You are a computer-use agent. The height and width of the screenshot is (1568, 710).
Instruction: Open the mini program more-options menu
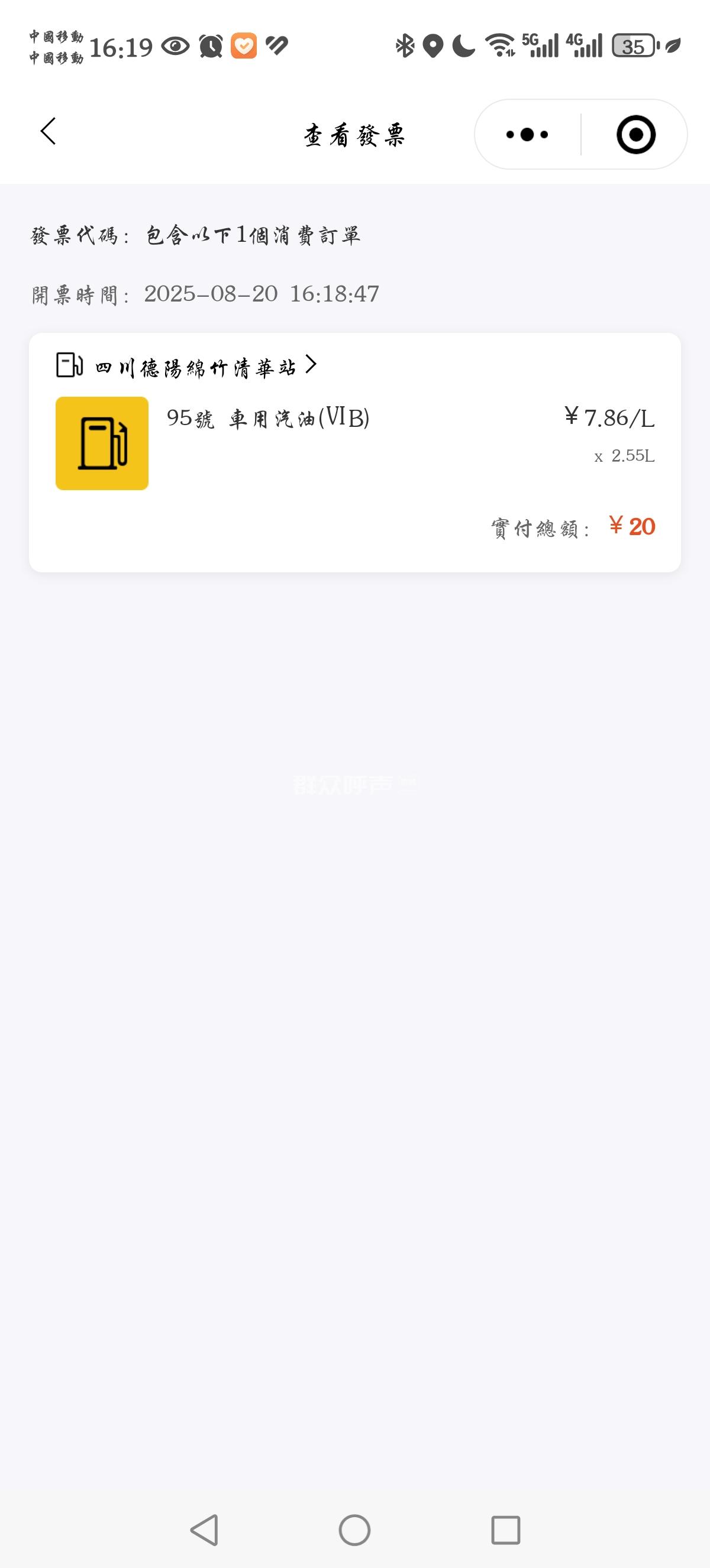tap(527, 135)
